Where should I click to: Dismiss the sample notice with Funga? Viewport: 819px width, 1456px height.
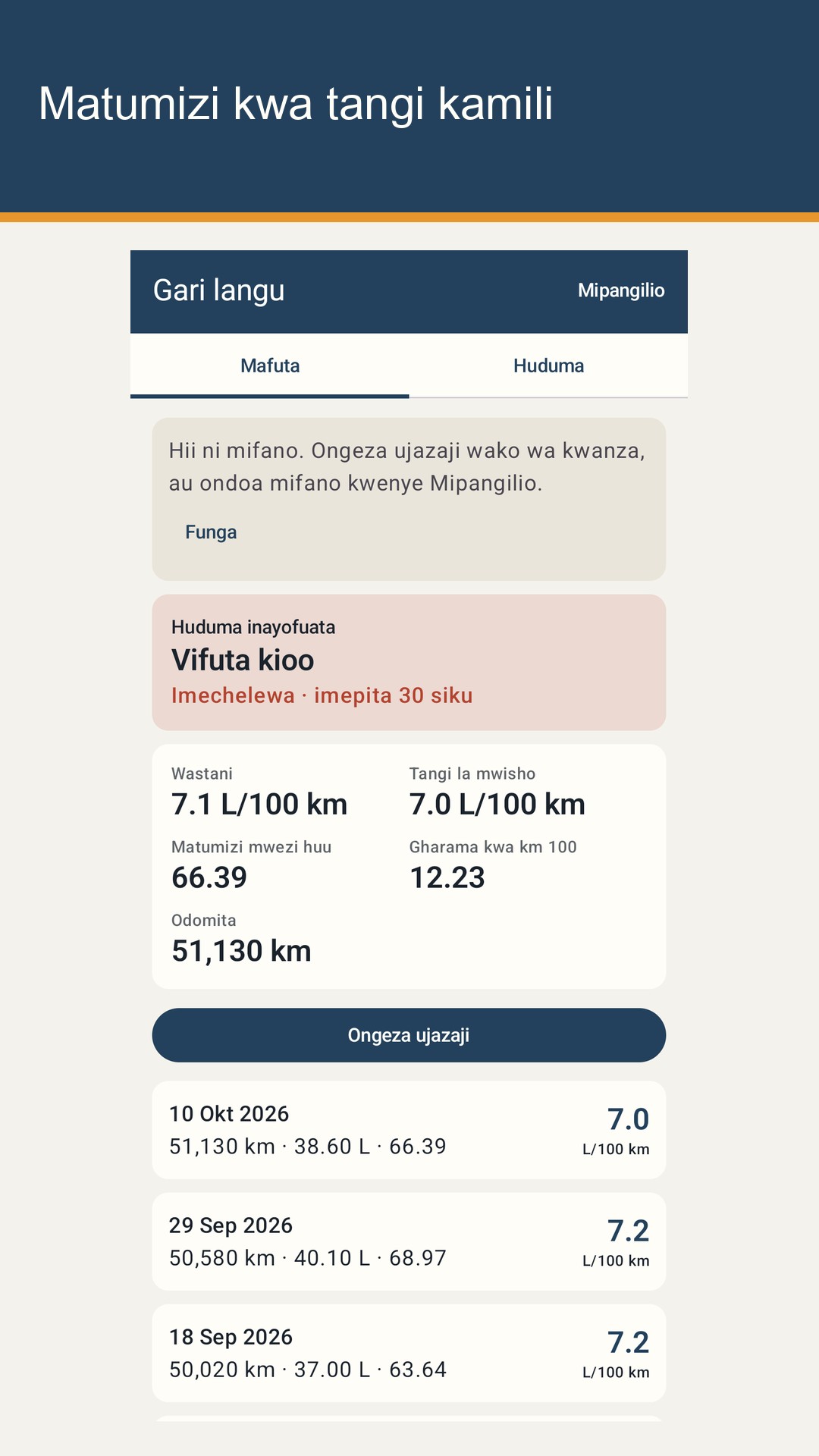tap(211, 532)
